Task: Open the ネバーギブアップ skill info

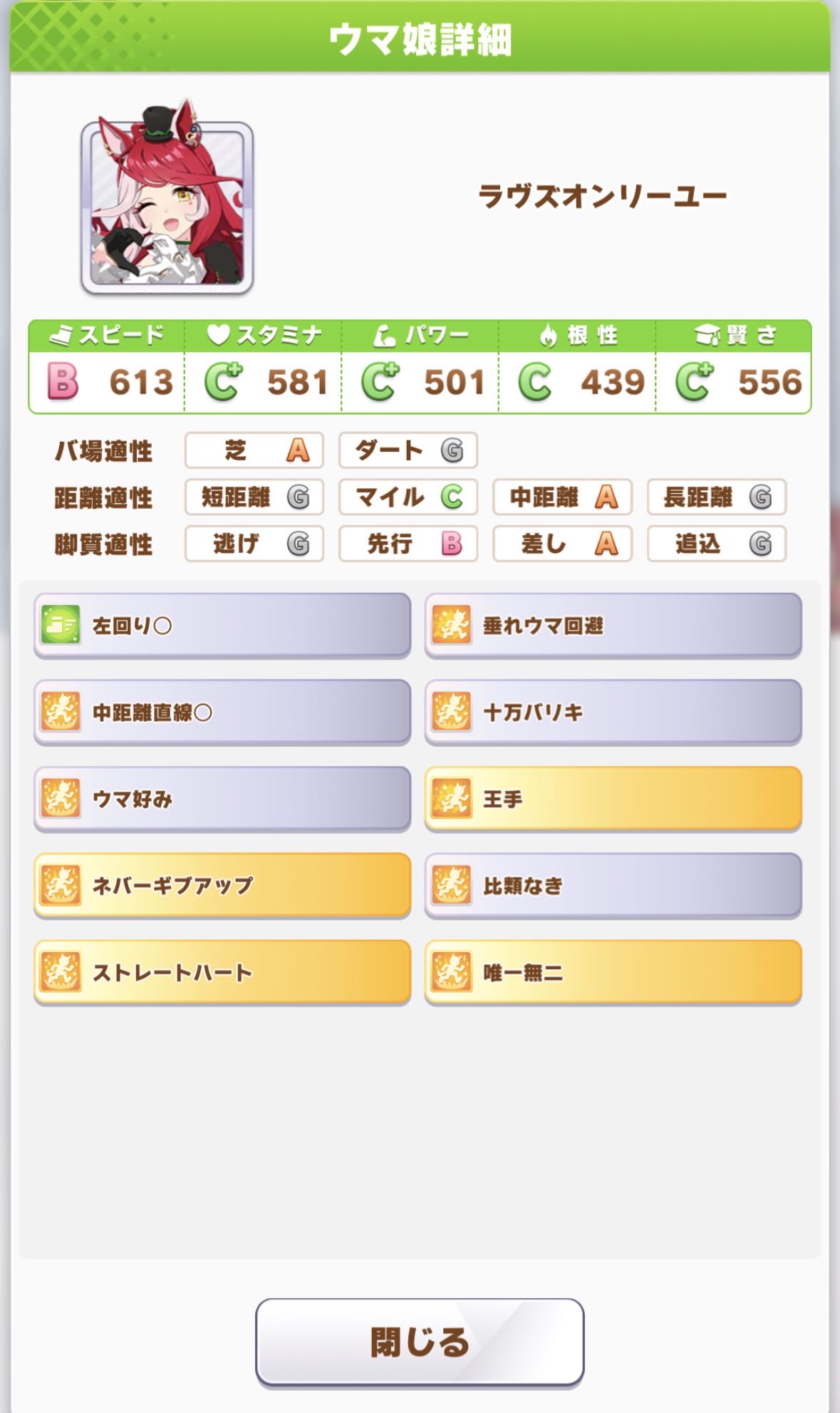Action: click(222, 886)
